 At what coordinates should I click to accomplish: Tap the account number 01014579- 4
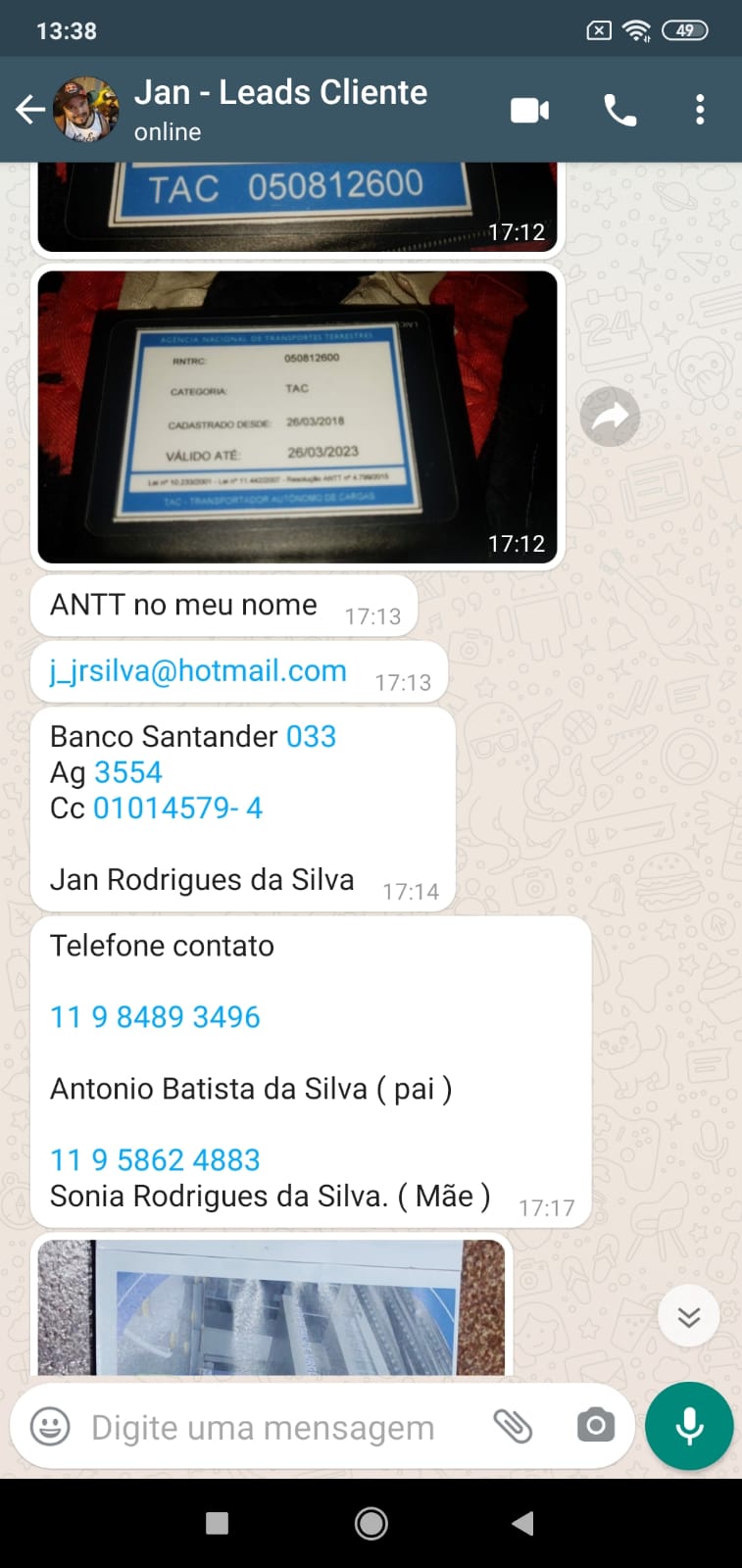(177, 808)
